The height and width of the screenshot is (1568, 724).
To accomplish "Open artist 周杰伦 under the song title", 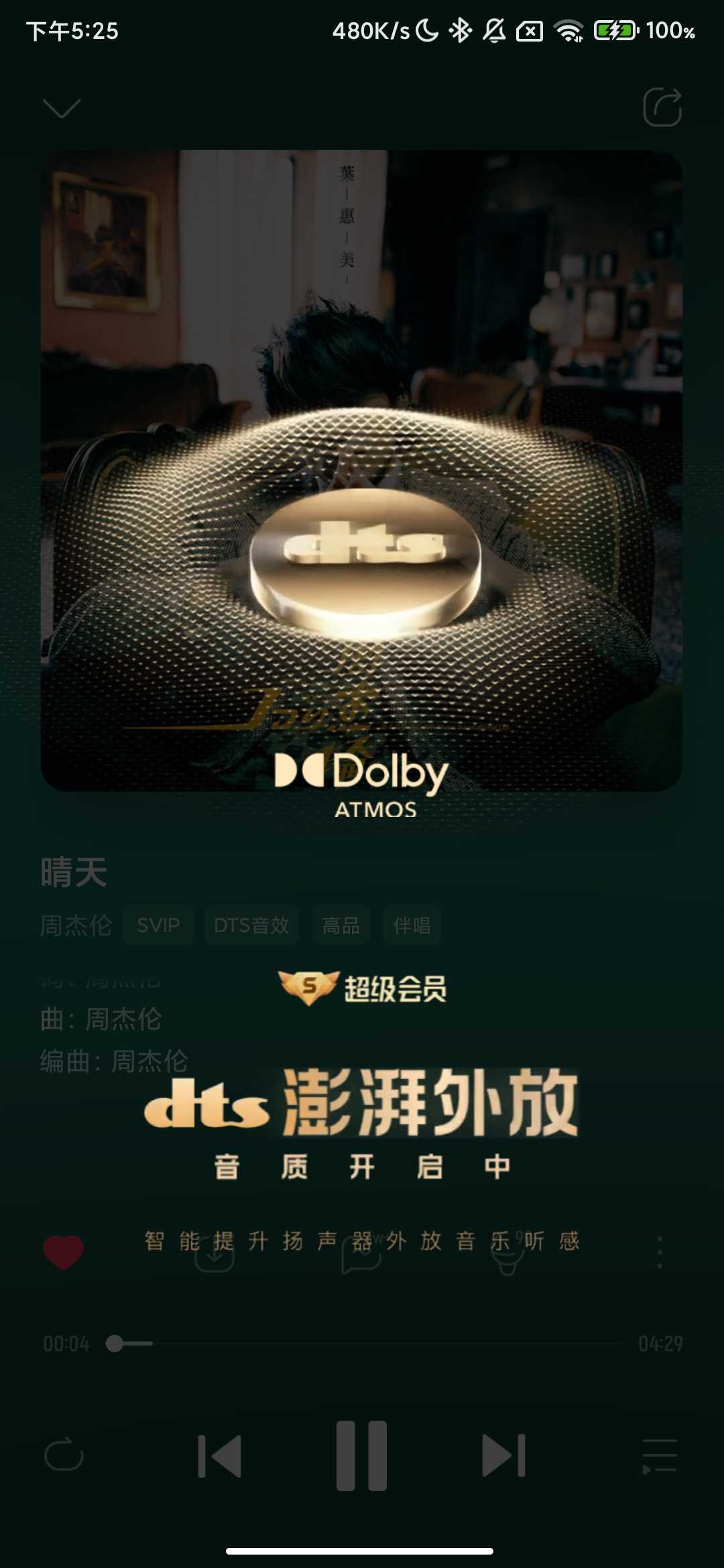I will (x=76, y=925).
